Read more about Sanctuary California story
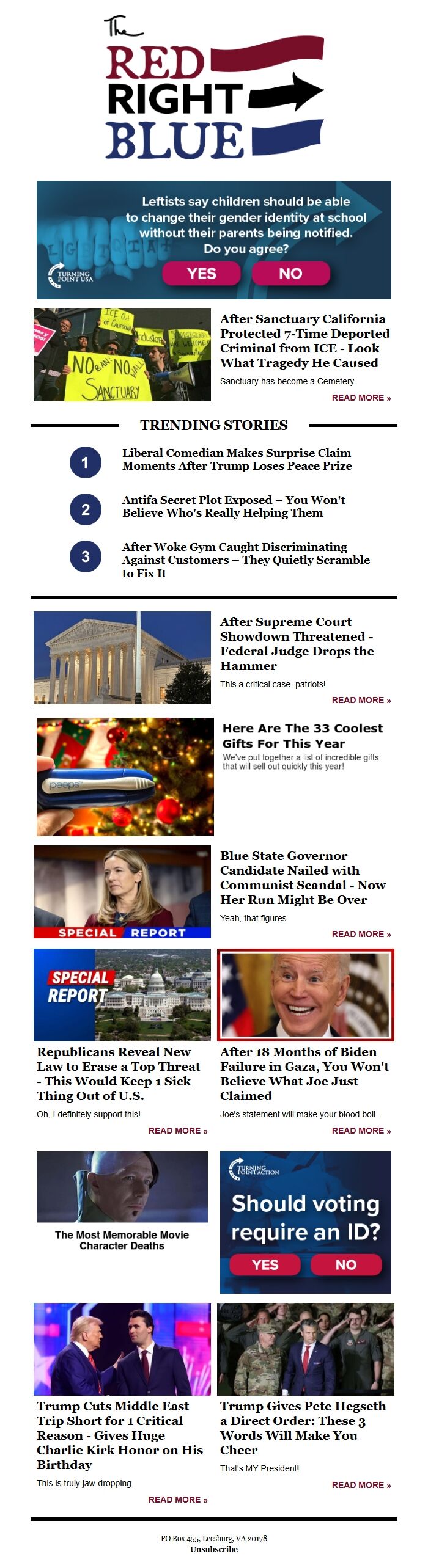The width and height of the screenshot is (428, 1568). [x=361, y=398]
